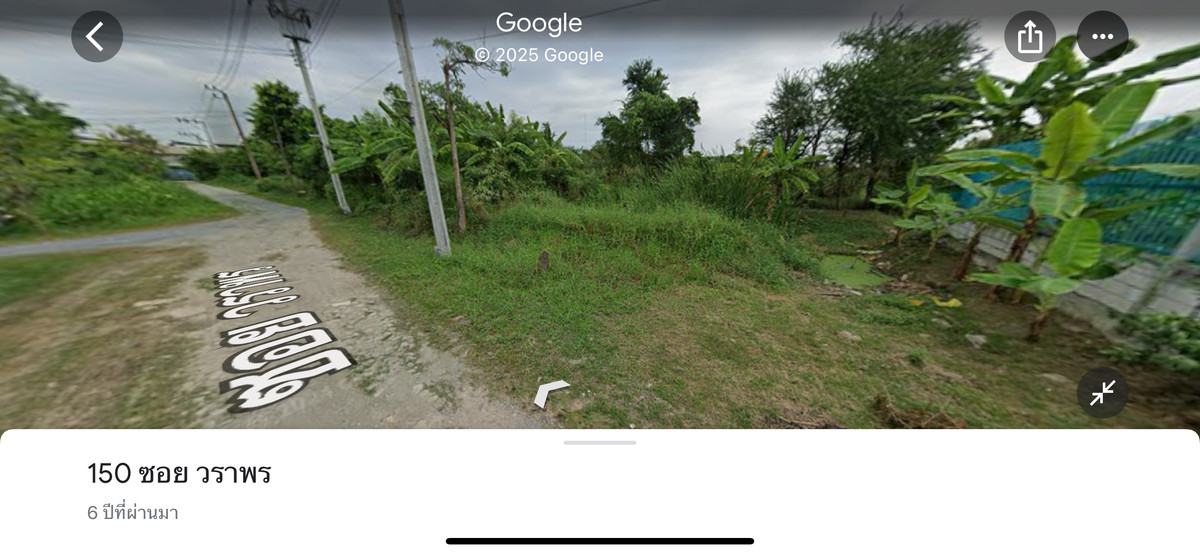1200x555 pixels.
Task: Share this Street View location
Action: pyautogui.click(x=1029, y=37)
